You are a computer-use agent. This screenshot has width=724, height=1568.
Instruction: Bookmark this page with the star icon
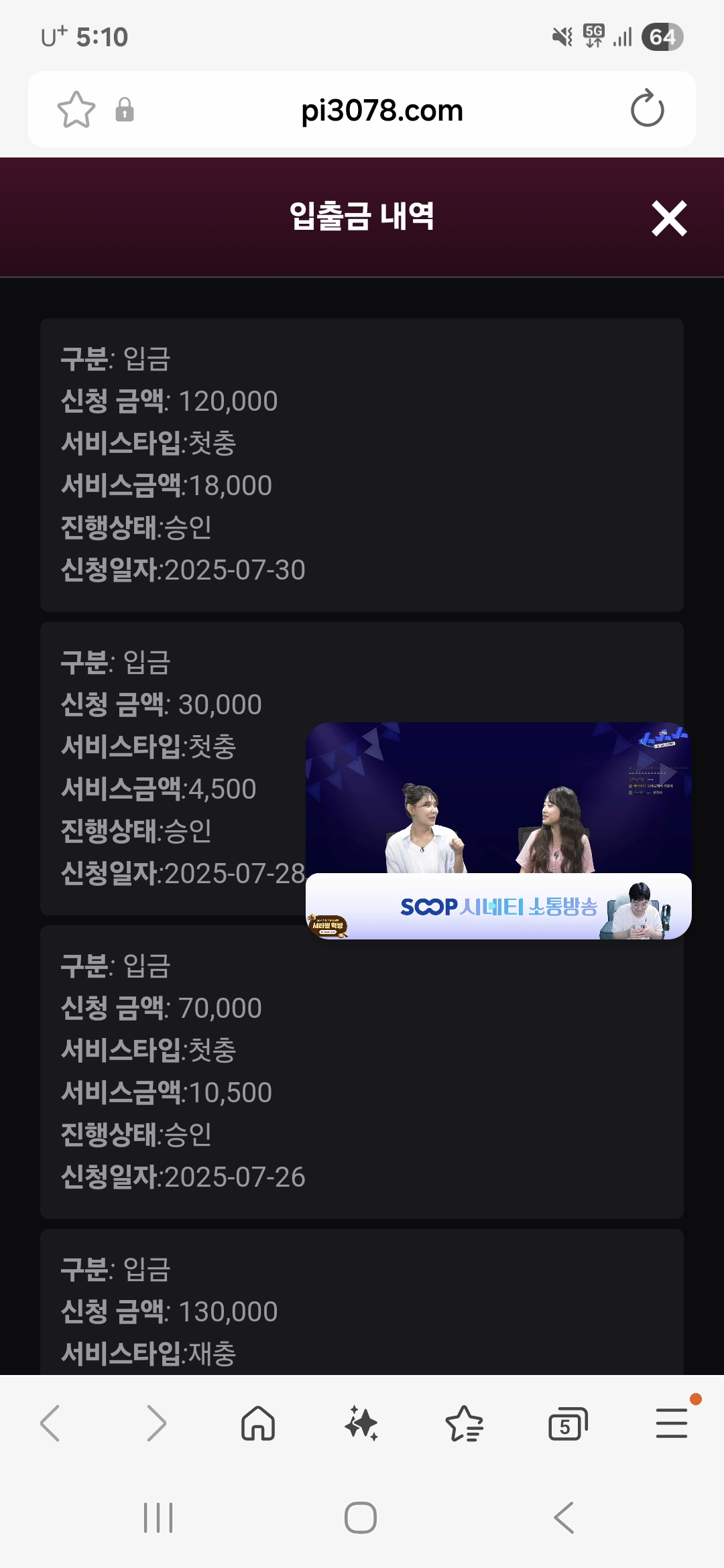coord(76,110)
